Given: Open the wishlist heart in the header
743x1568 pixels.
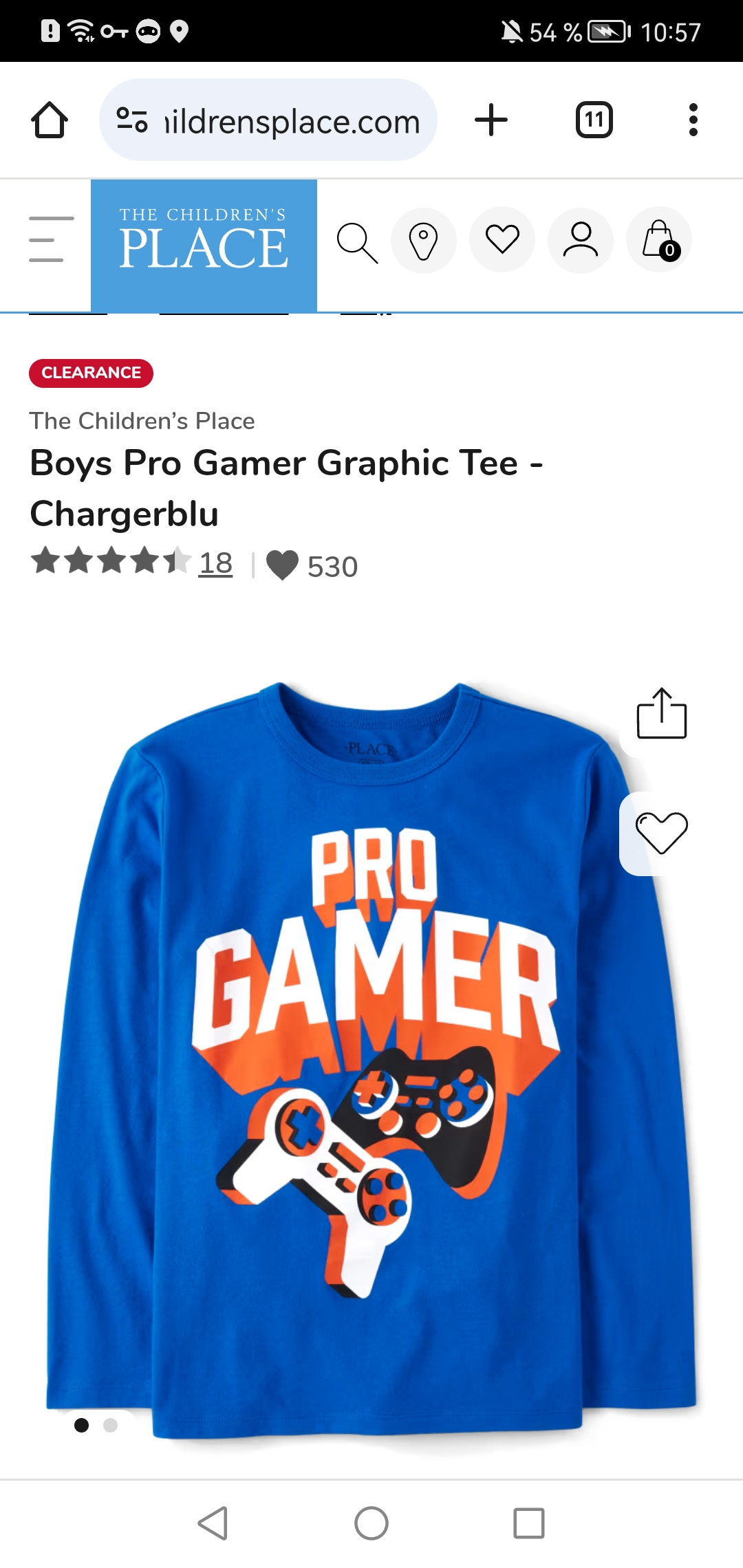Looking at the screenshot, I should [x=502, y=240].
